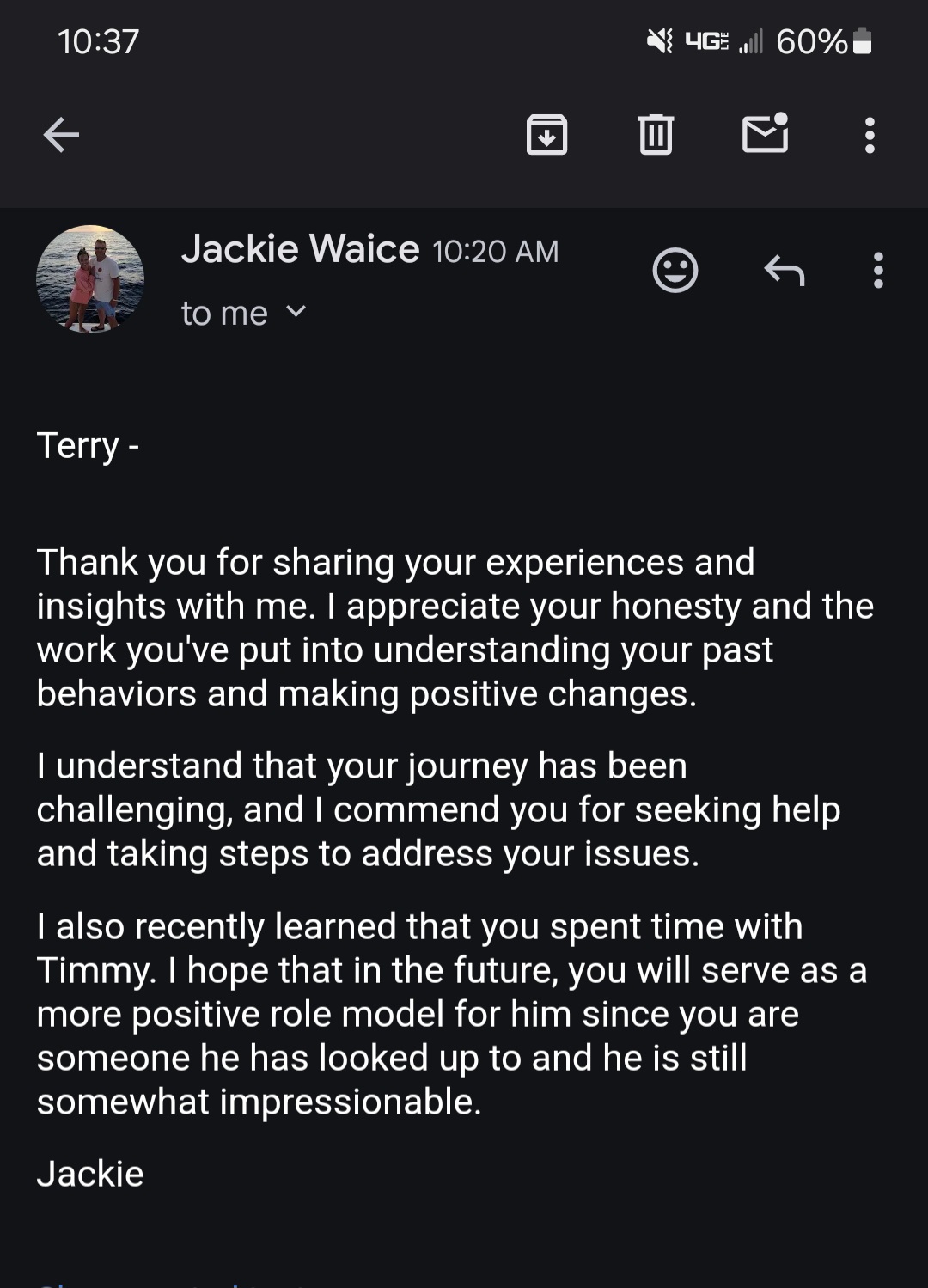
Task: Mark the email as unread
Action: pos(765,133)
